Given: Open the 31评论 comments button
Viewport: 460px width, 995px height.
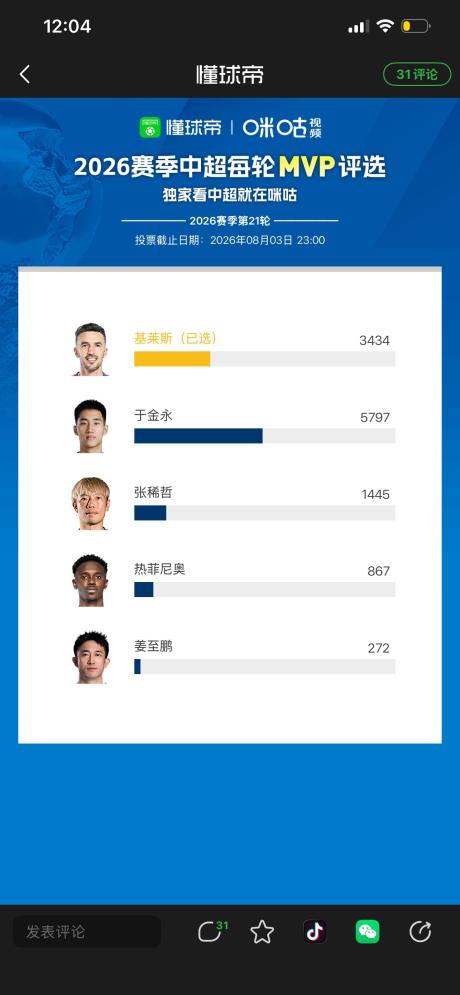Looking at the screenshot, I should [417, 74].
